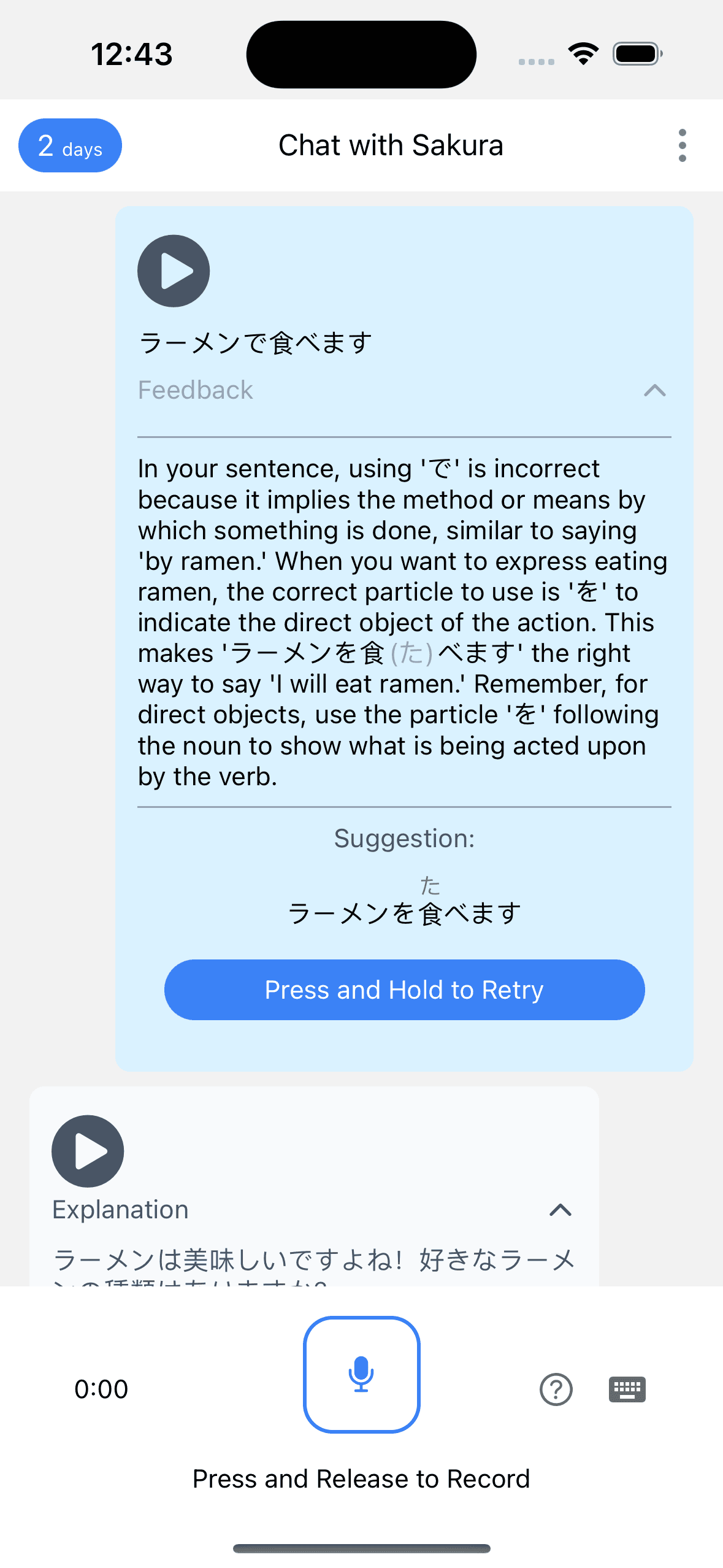Switch to keyboard input
Image resolution: width=723 pixels, height=1568 pixels.
[x=627, y=1389]
